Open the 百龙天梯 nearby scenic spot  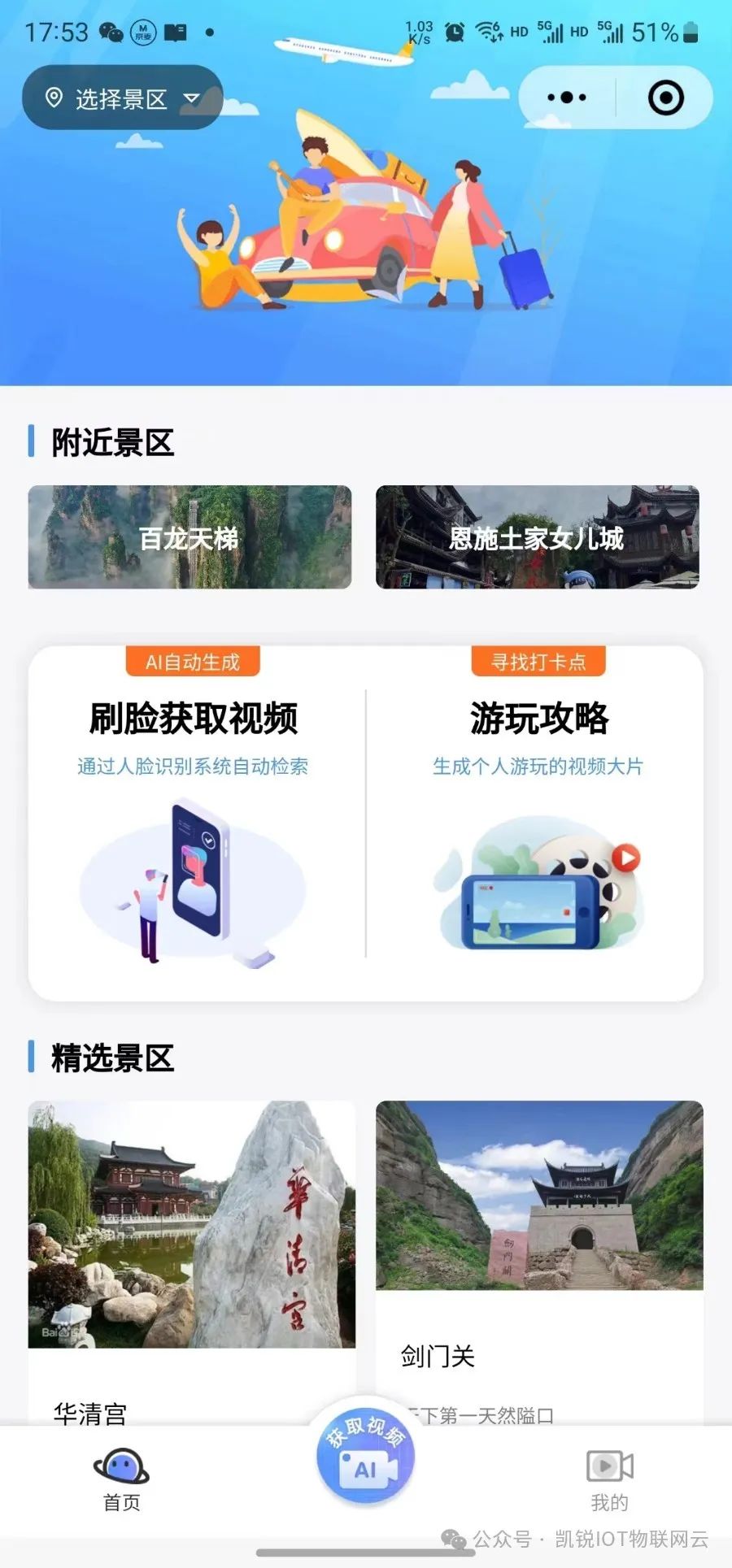(x=190, y=537)
